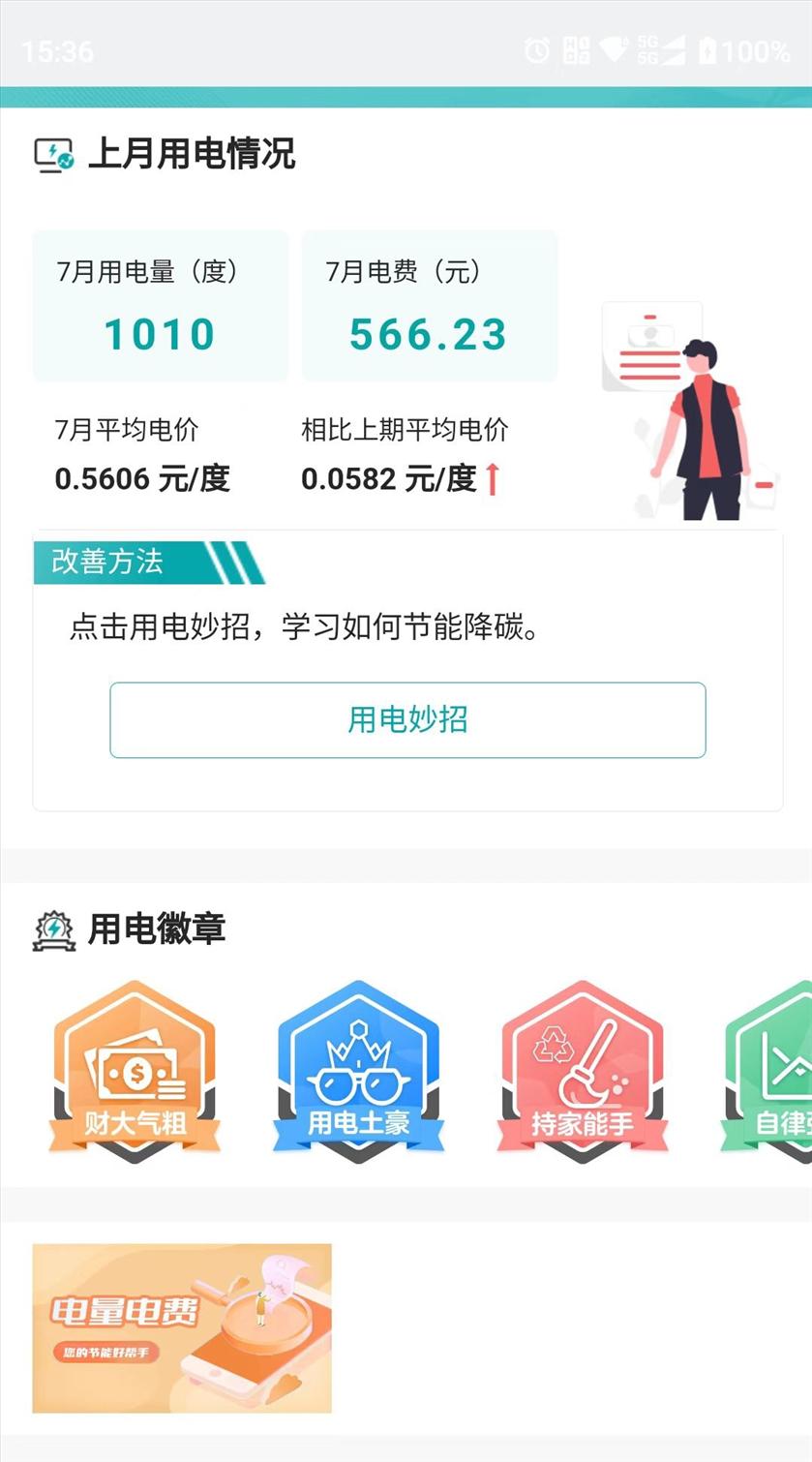Open the 财大气粗 badge

pyautogui.click(x=135, y=1071)
